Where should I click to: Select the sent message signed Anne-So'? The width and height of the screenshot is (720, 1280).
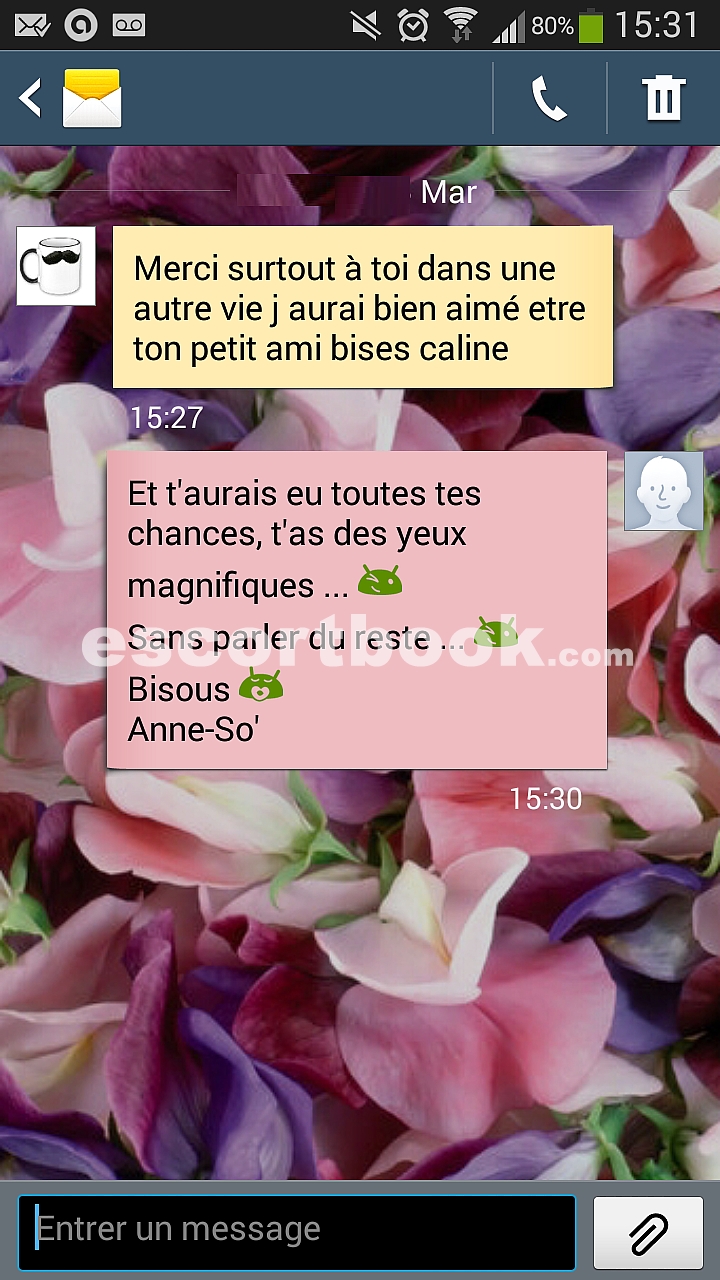tap(357, 610)
